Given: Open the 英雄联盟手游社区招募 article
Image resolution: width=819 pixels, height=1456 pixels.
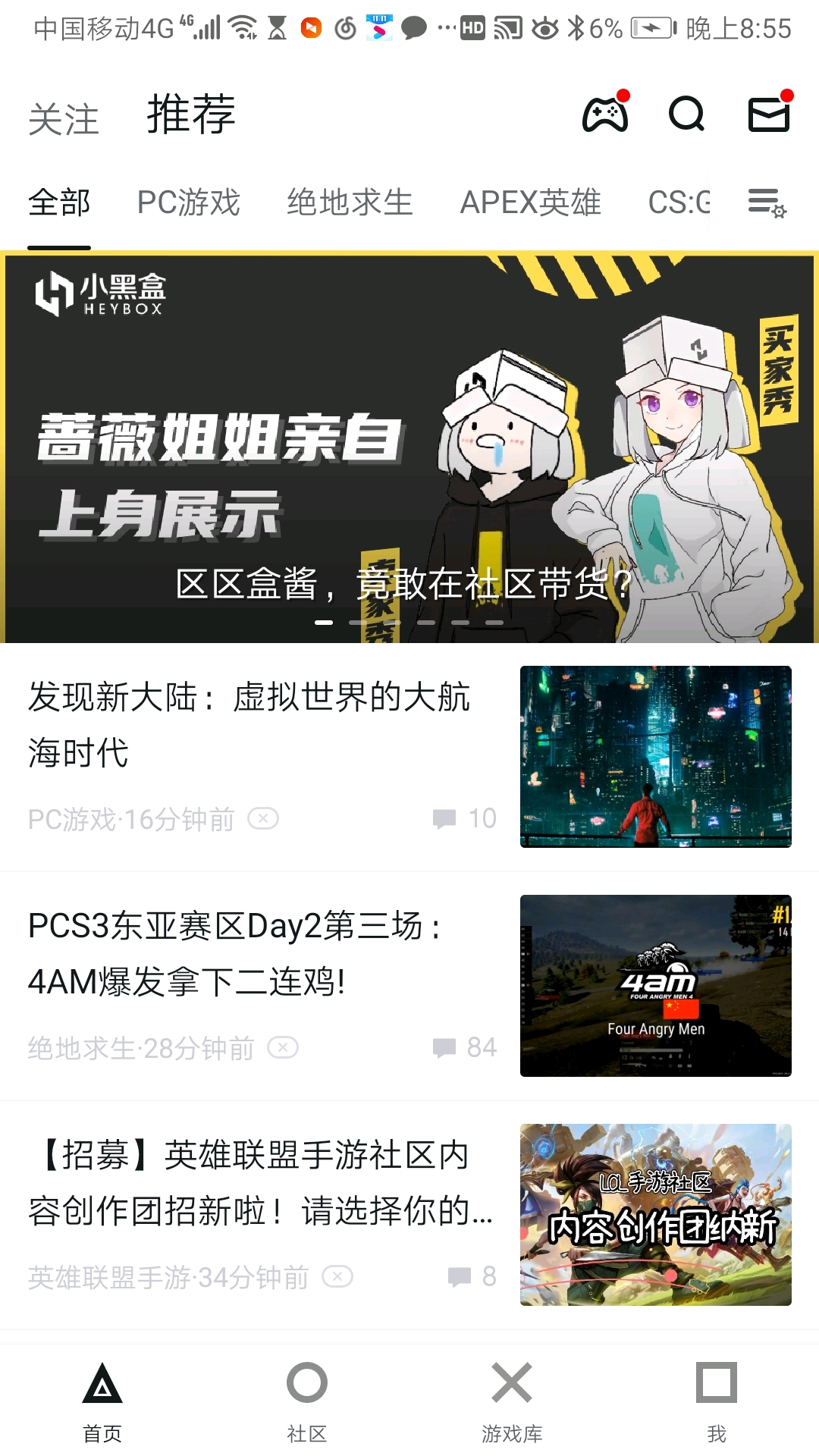Looking at the screenshot, I should coord(258,1183).
